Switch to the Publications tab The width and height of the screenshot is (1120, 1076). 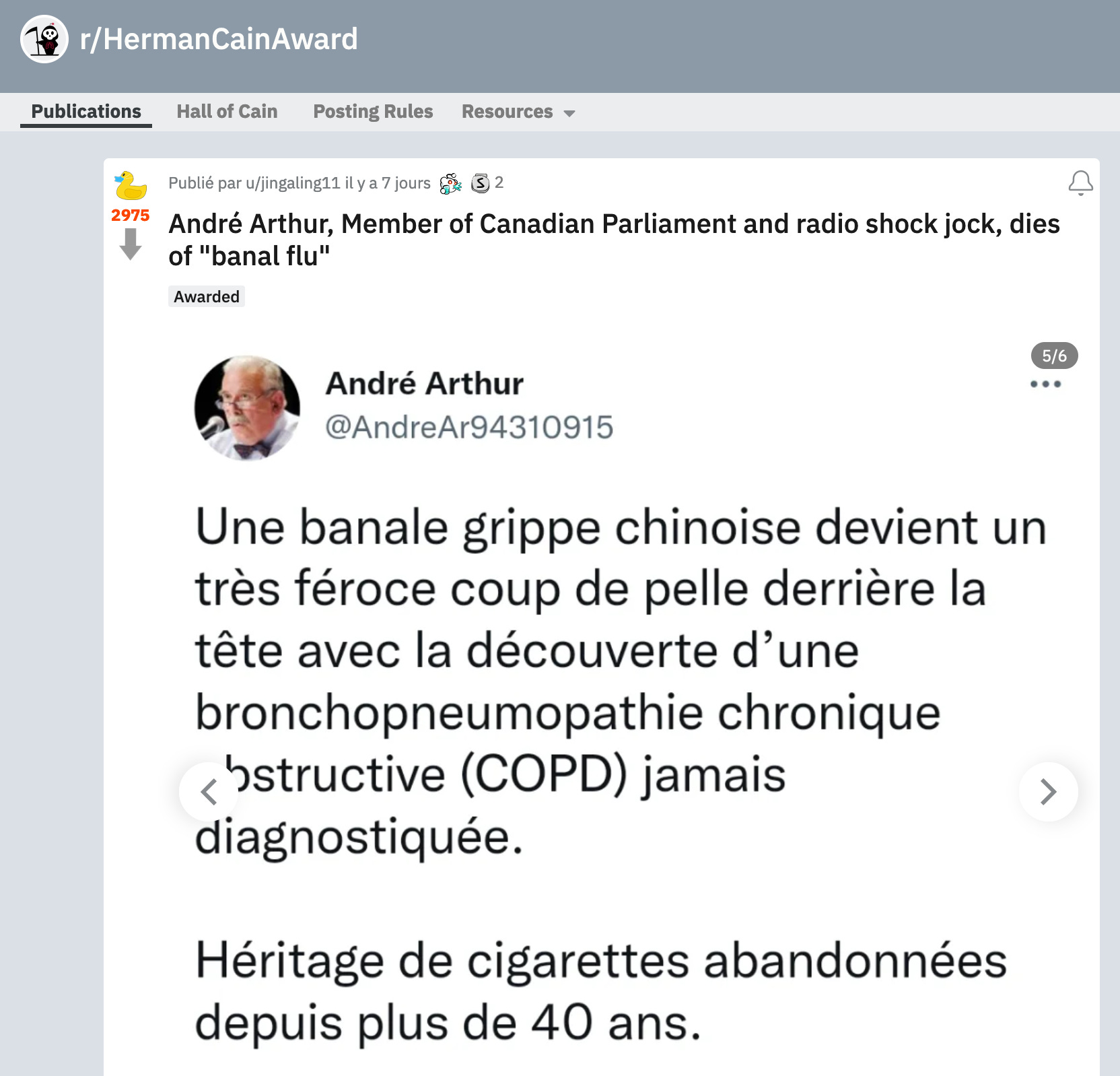(86, 111)
